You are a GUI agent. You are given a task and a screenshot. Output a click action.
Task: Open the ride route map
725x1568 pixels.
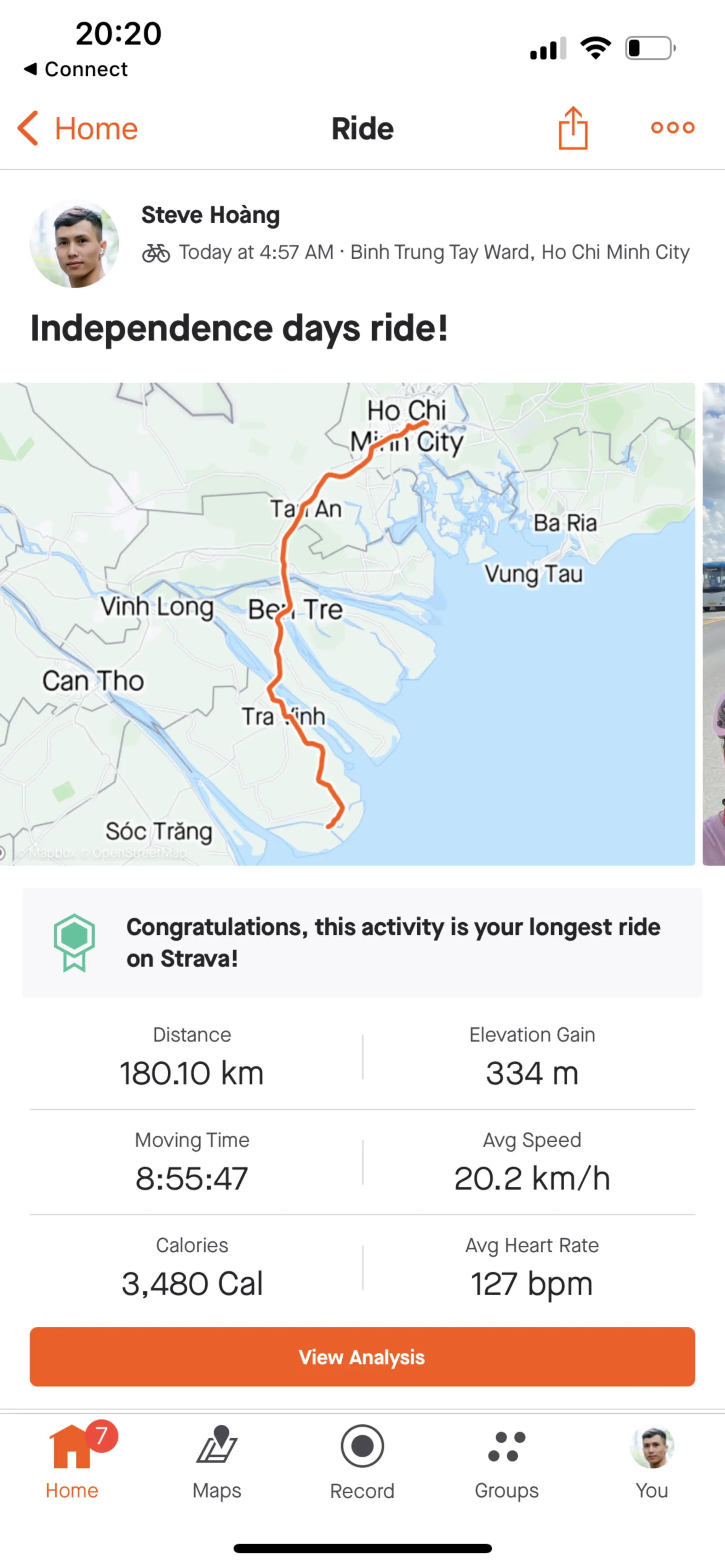[x=347, y=623]
